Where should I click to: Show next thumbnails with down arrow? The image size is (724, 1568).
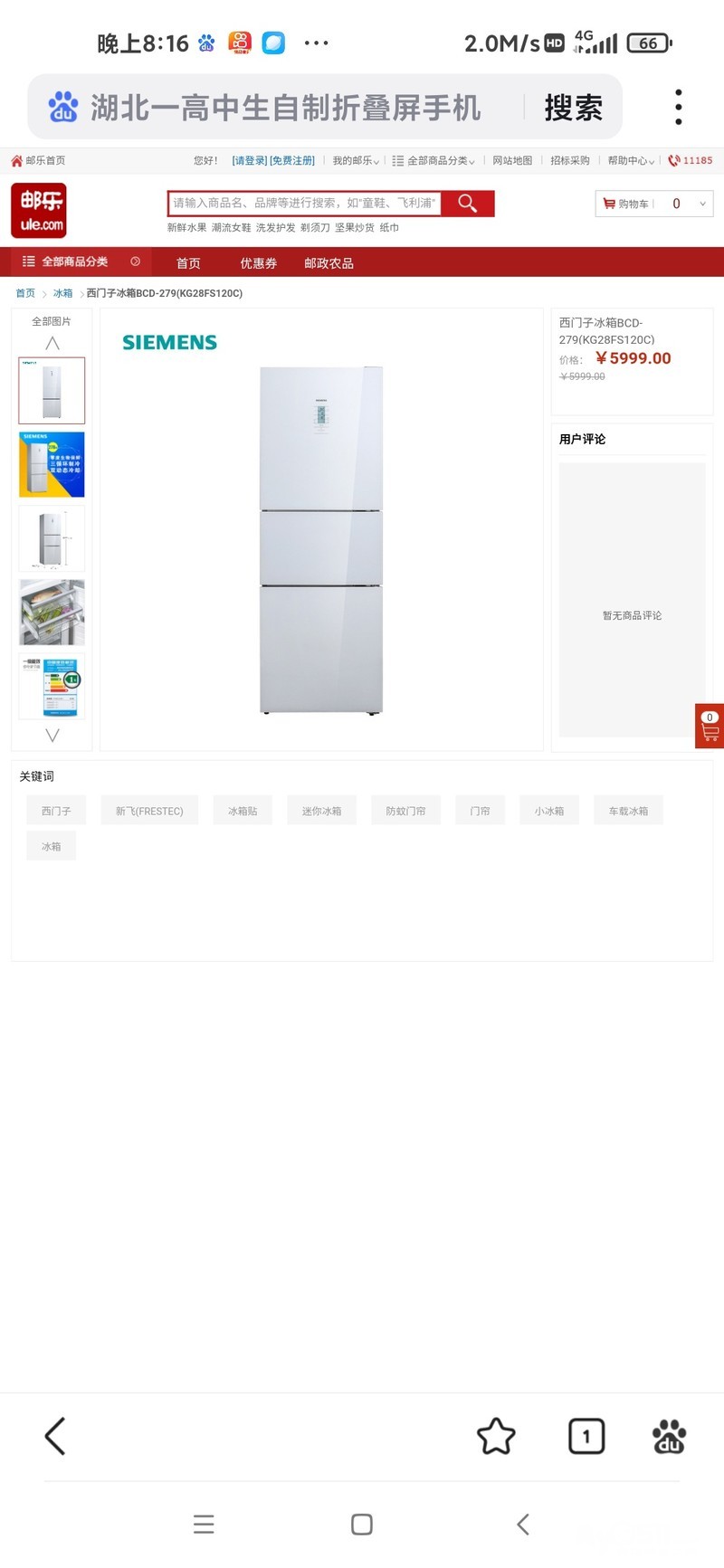[x=52, y=735]
